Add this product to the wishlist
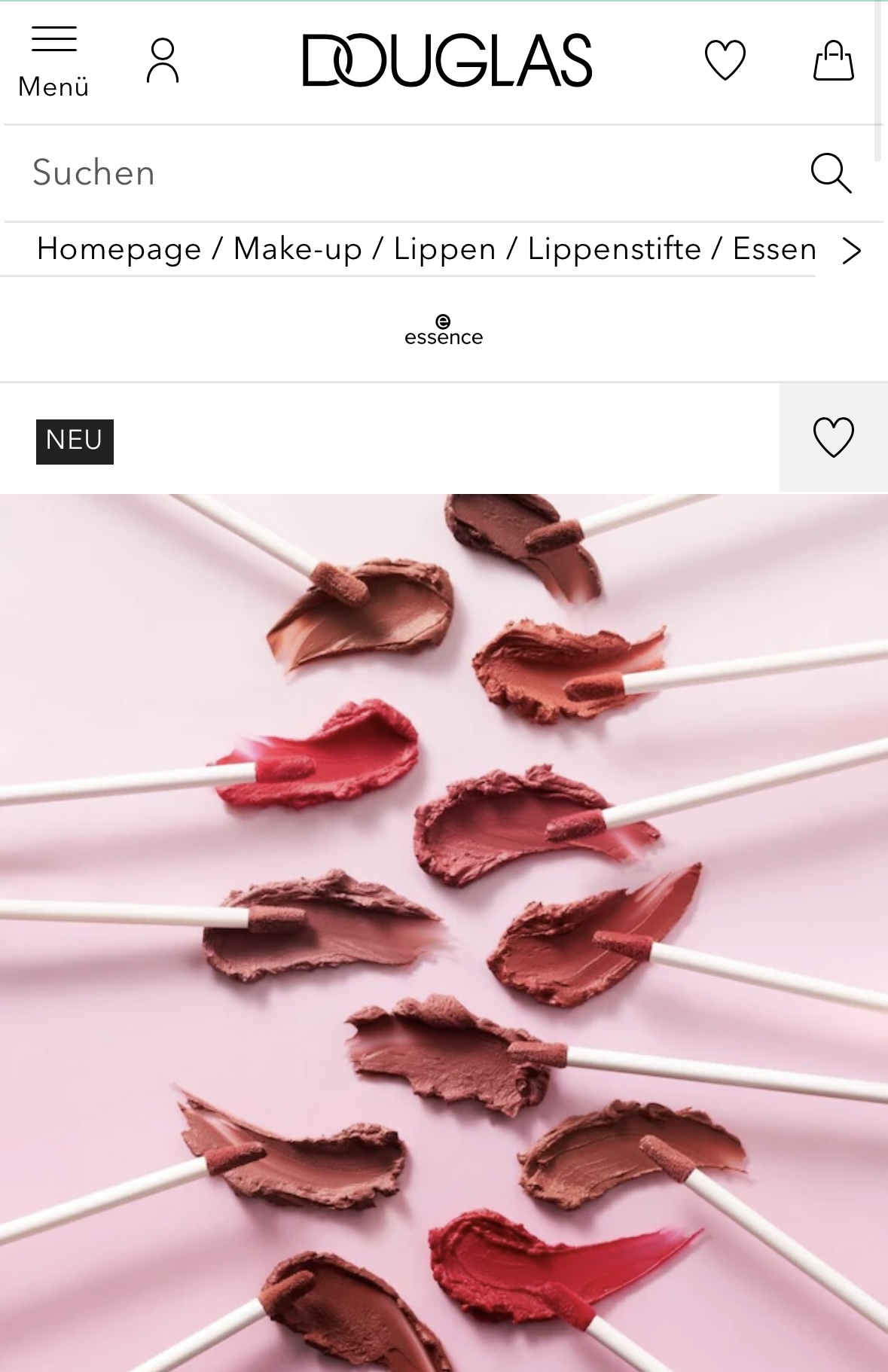Screen dimensions: 888x1372 tap(833, 438)
